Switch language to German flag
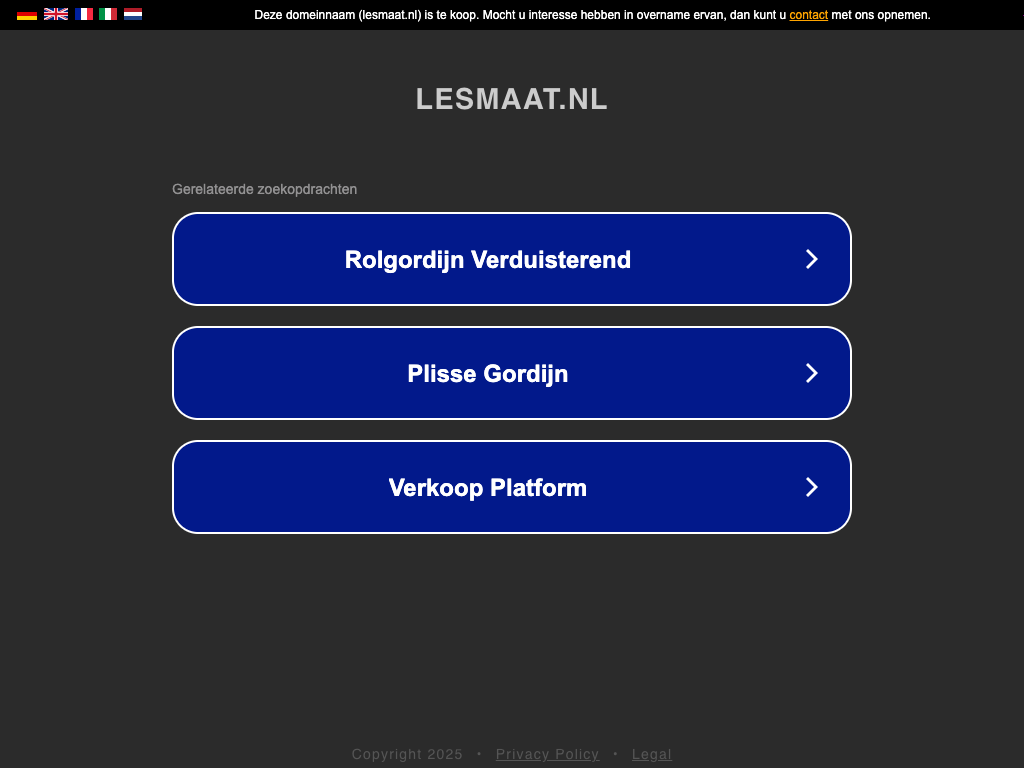 click(27, 14)
